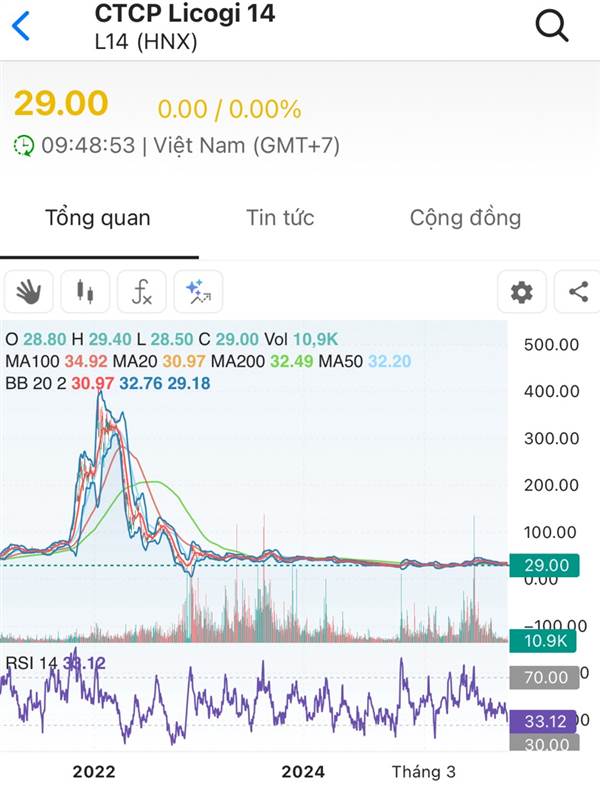600x800 pixels.
Task: Go back using the top-left arrow
Action: click(x=21, y=26)
